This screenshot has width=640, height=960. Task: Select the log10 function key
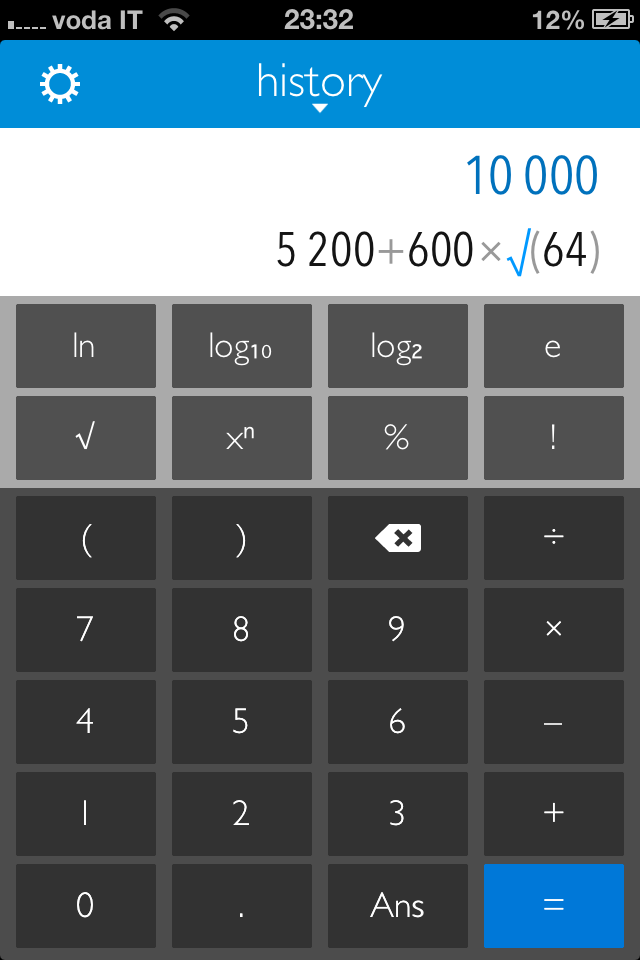point(241,346)
